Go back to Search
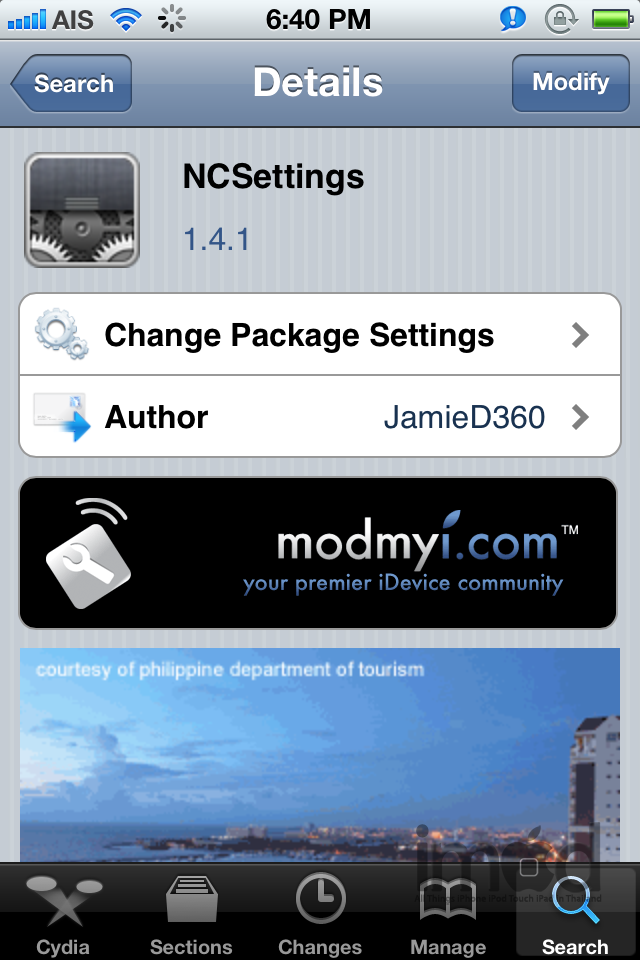This screenshot has width=640, height=960. [72, 84]
